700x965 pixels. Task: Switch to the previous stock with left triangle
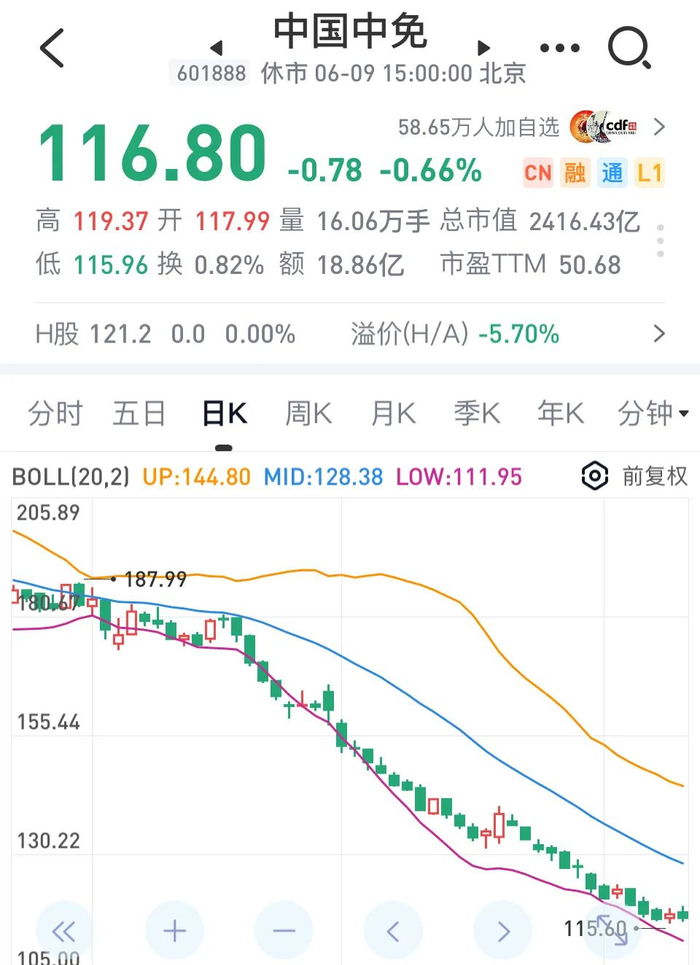click(216, 47)
